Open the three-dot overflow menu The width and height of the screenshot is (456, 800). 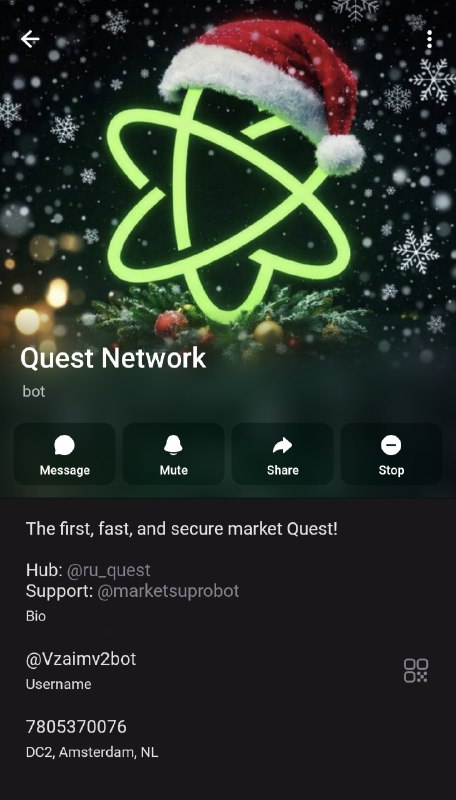pyautogui.click(x=429, y=39)
